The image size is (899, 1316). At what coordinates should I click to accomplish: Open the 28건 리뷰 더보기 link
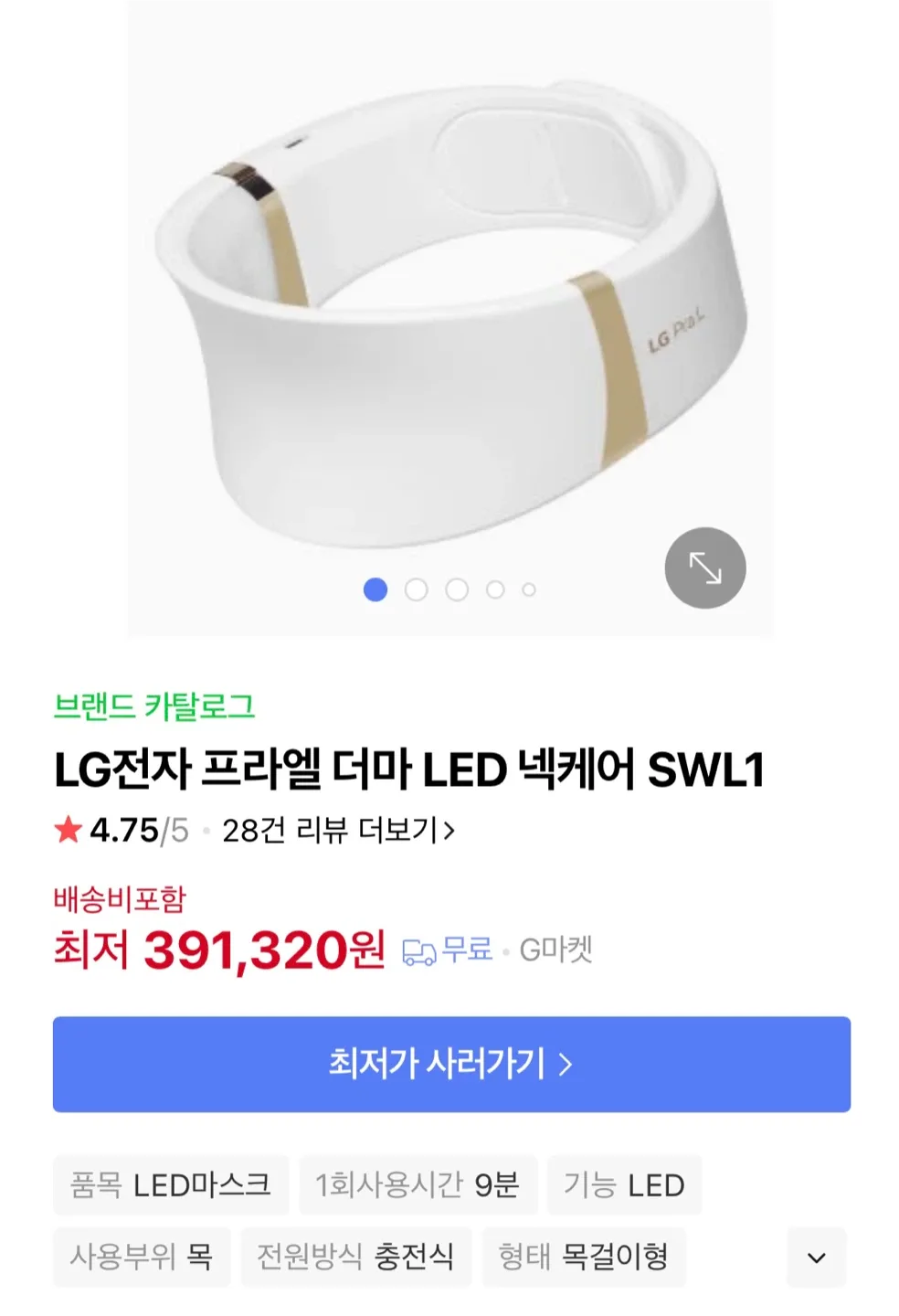(x=338, y=830)
